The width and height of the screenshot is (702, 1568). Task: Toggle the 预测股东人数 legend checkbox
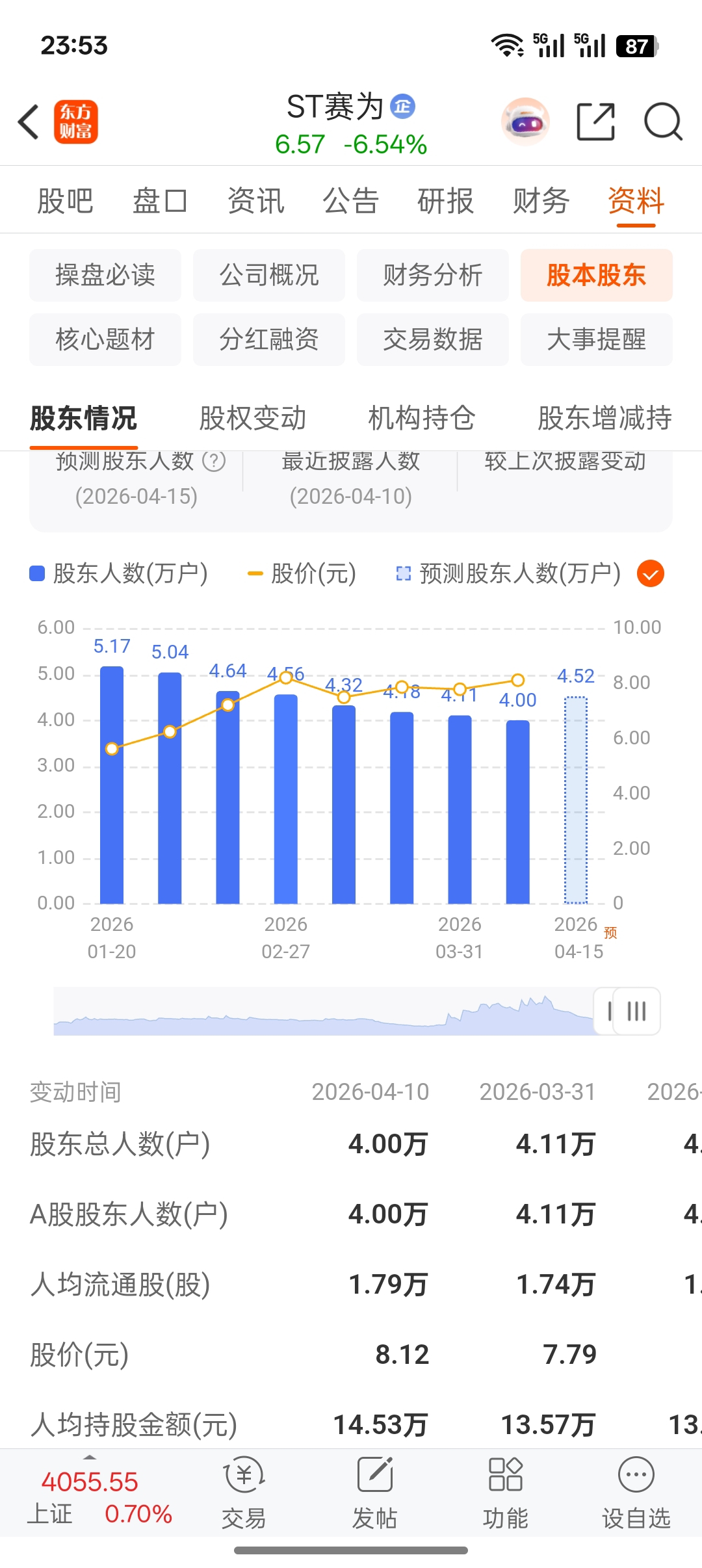pos(651,573)
